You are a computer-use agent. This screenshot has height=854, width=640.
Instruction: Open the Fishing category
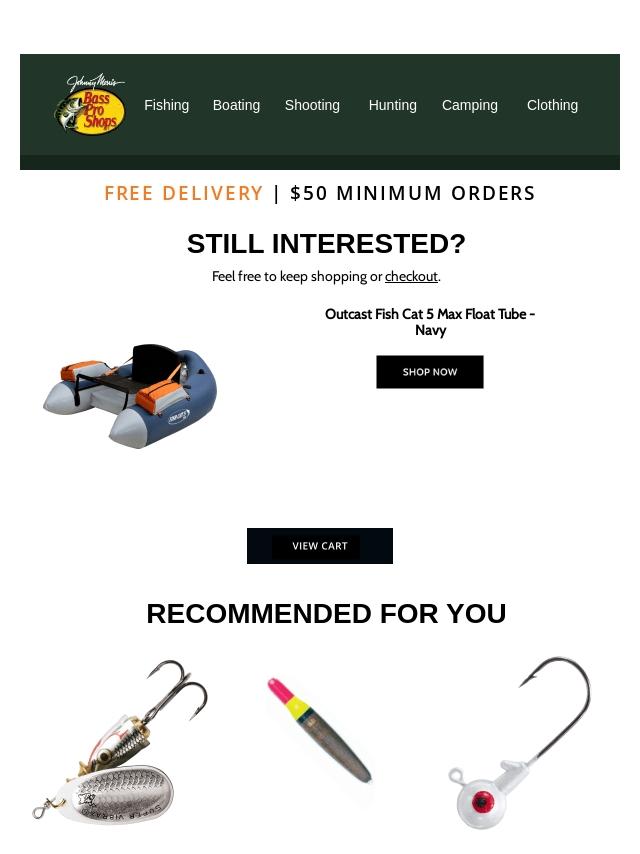pyautogui.click(x=166, y=105)
